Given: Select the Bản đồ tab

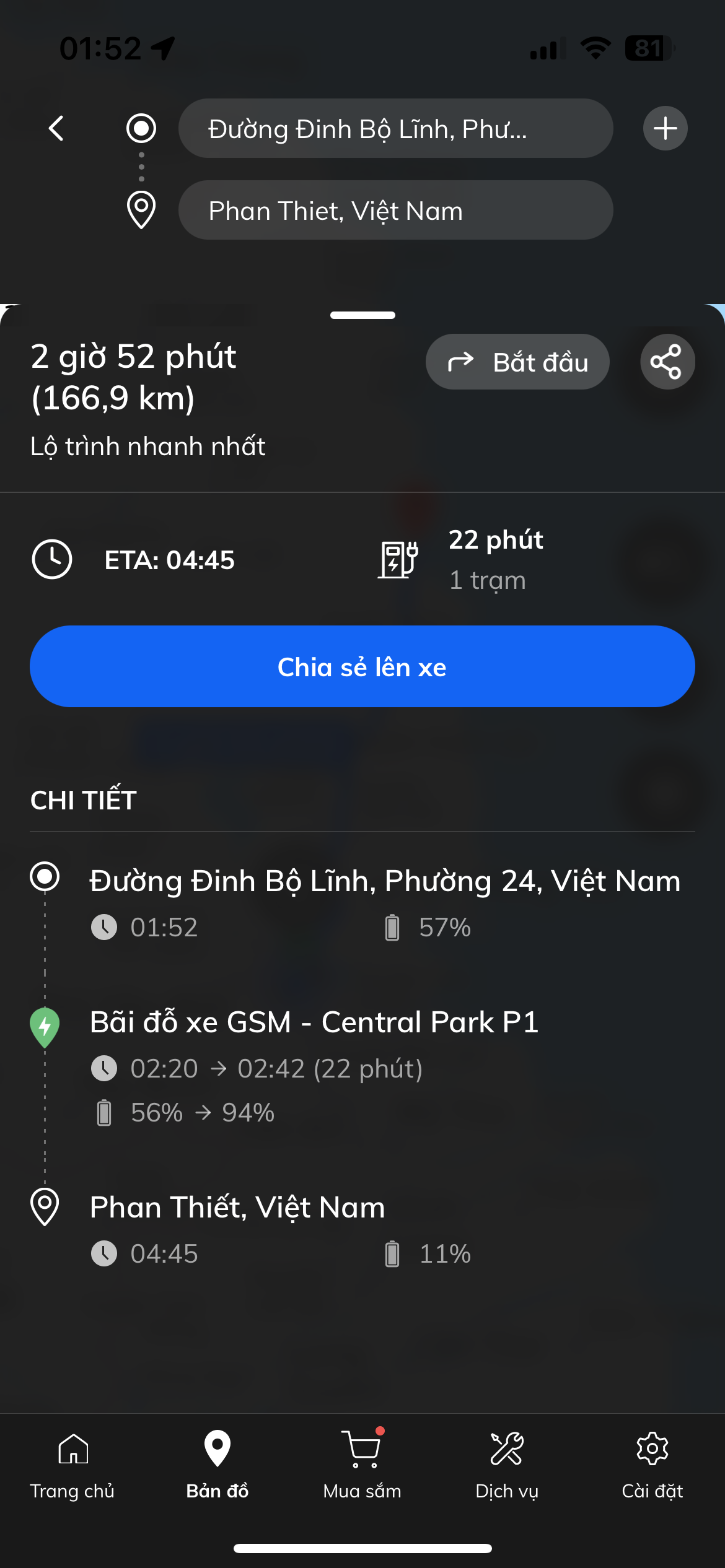Looking at the screenshot, I should pos(217,1465).
